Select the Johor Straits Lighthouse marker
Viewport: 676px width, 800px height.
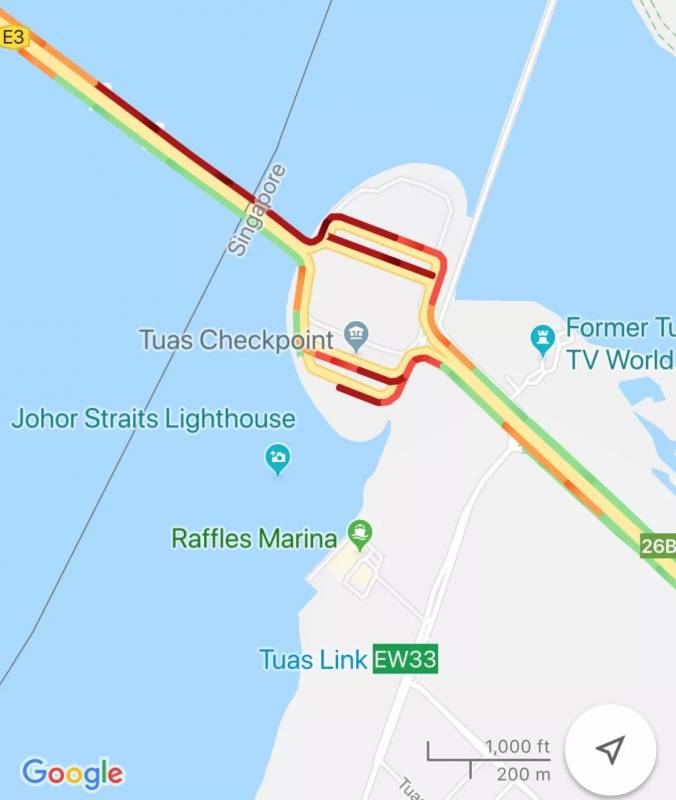[x=278, y=459]
